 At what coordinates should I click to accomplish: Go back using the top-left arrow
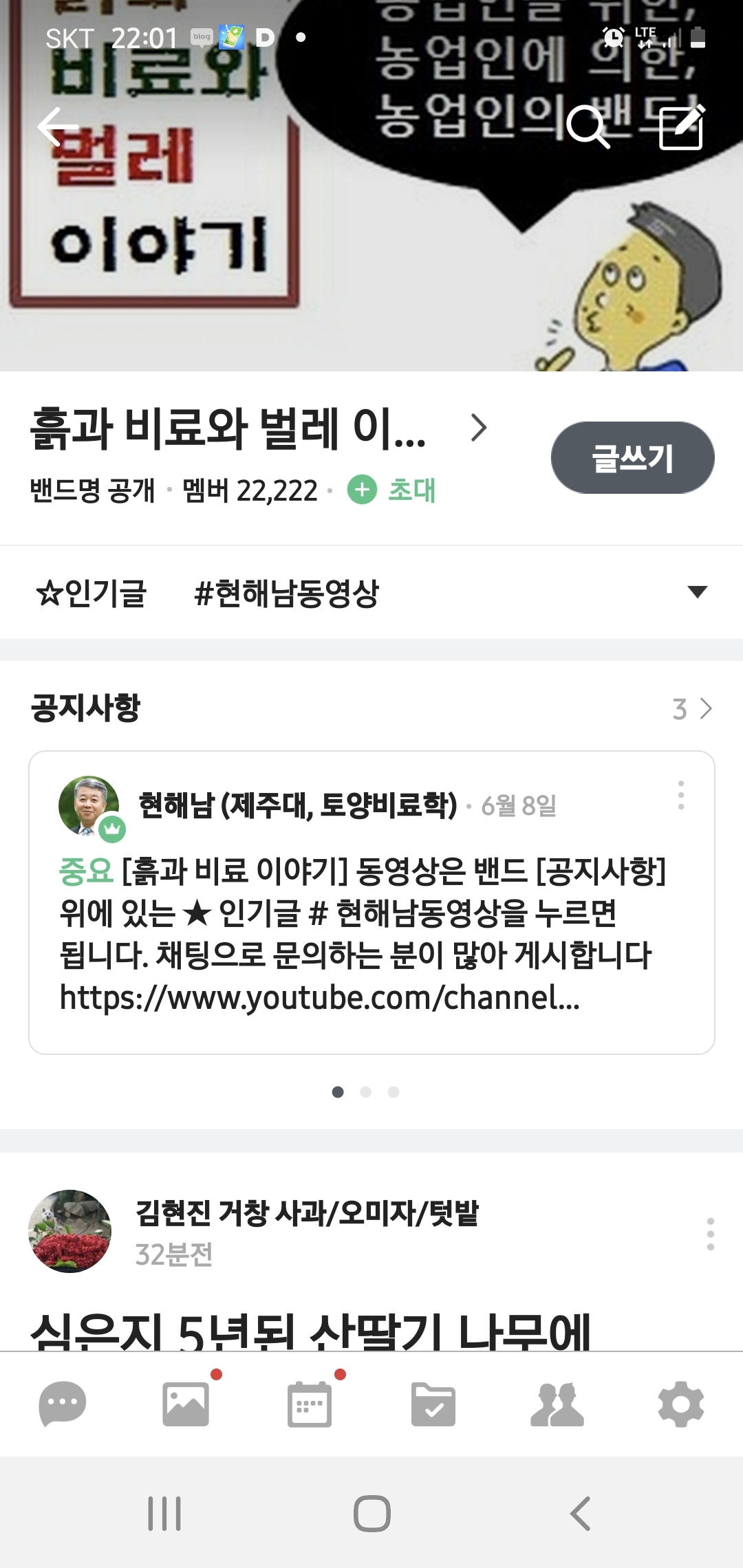click(x=58, y=127)
